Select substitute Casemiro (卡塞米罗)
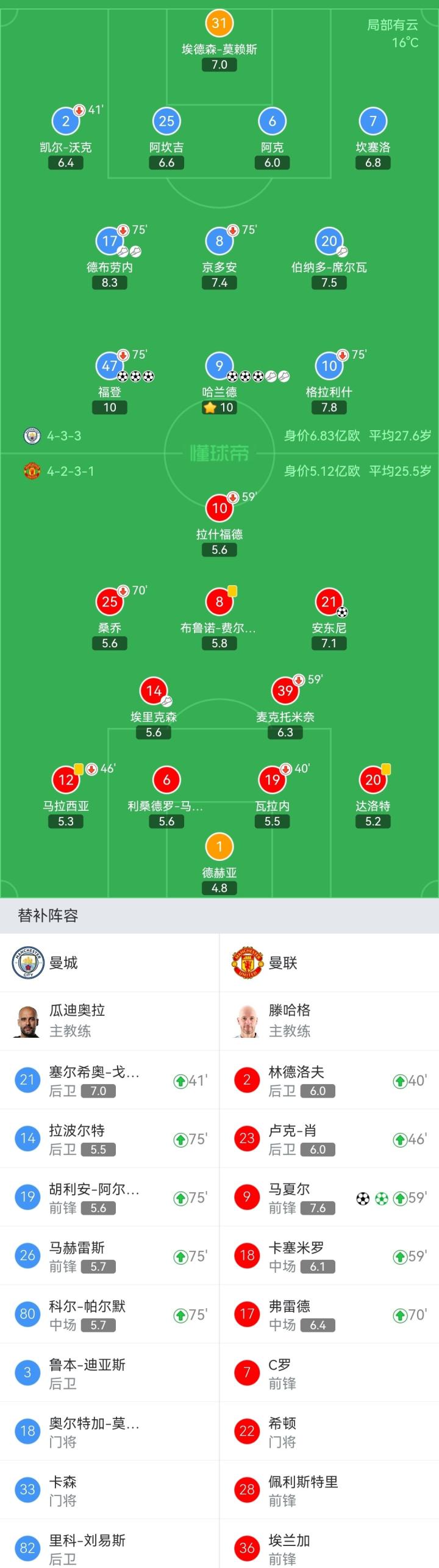Image resolution: width=439 pixels, height=1568 pixels. [x=329, y=1256]
